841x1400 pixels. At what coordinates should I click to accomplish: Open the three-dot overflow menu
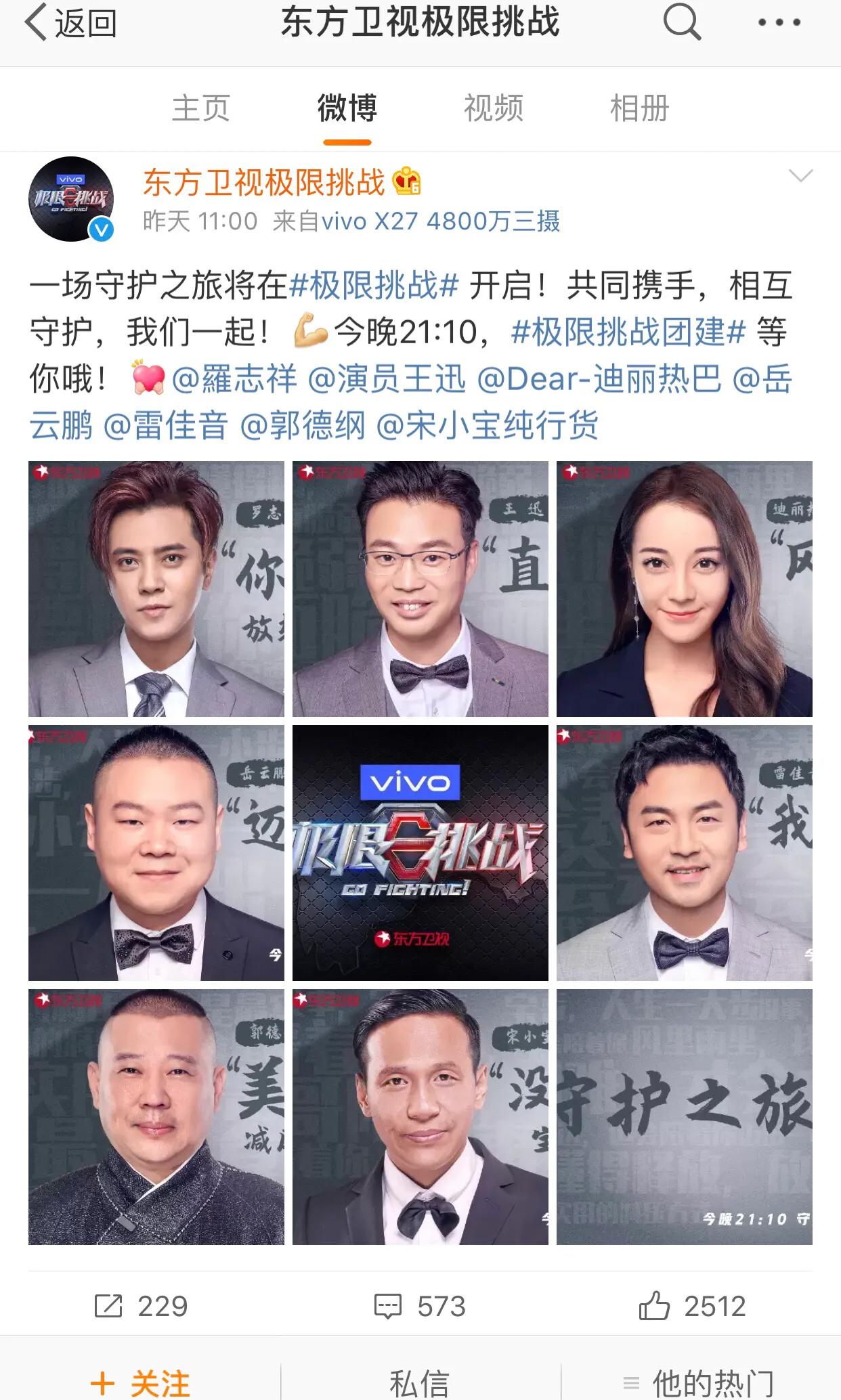(x=779, y=22)
